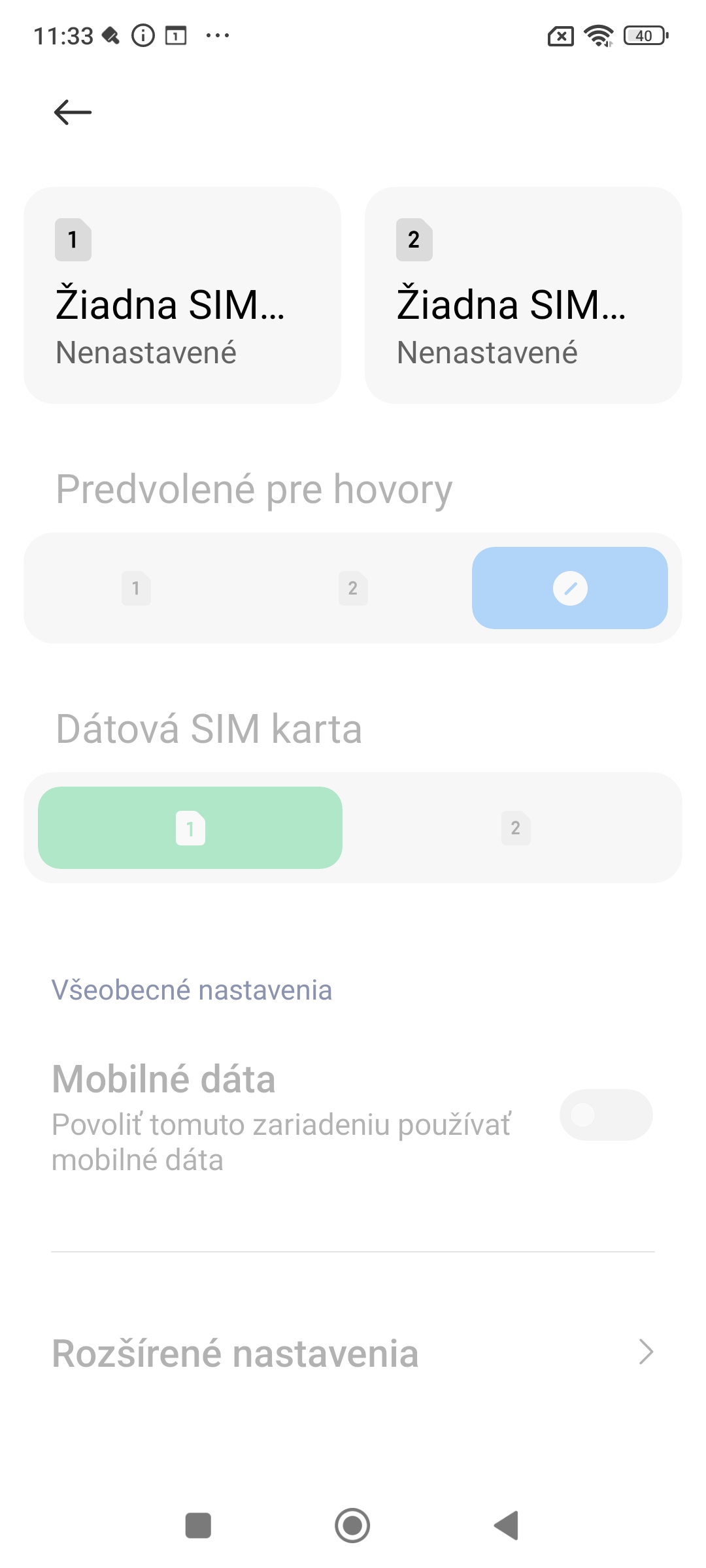Screen dimensions: 706x1568
Task: Open Rozšírené nastavenia
Action: tap(353, 1353)
